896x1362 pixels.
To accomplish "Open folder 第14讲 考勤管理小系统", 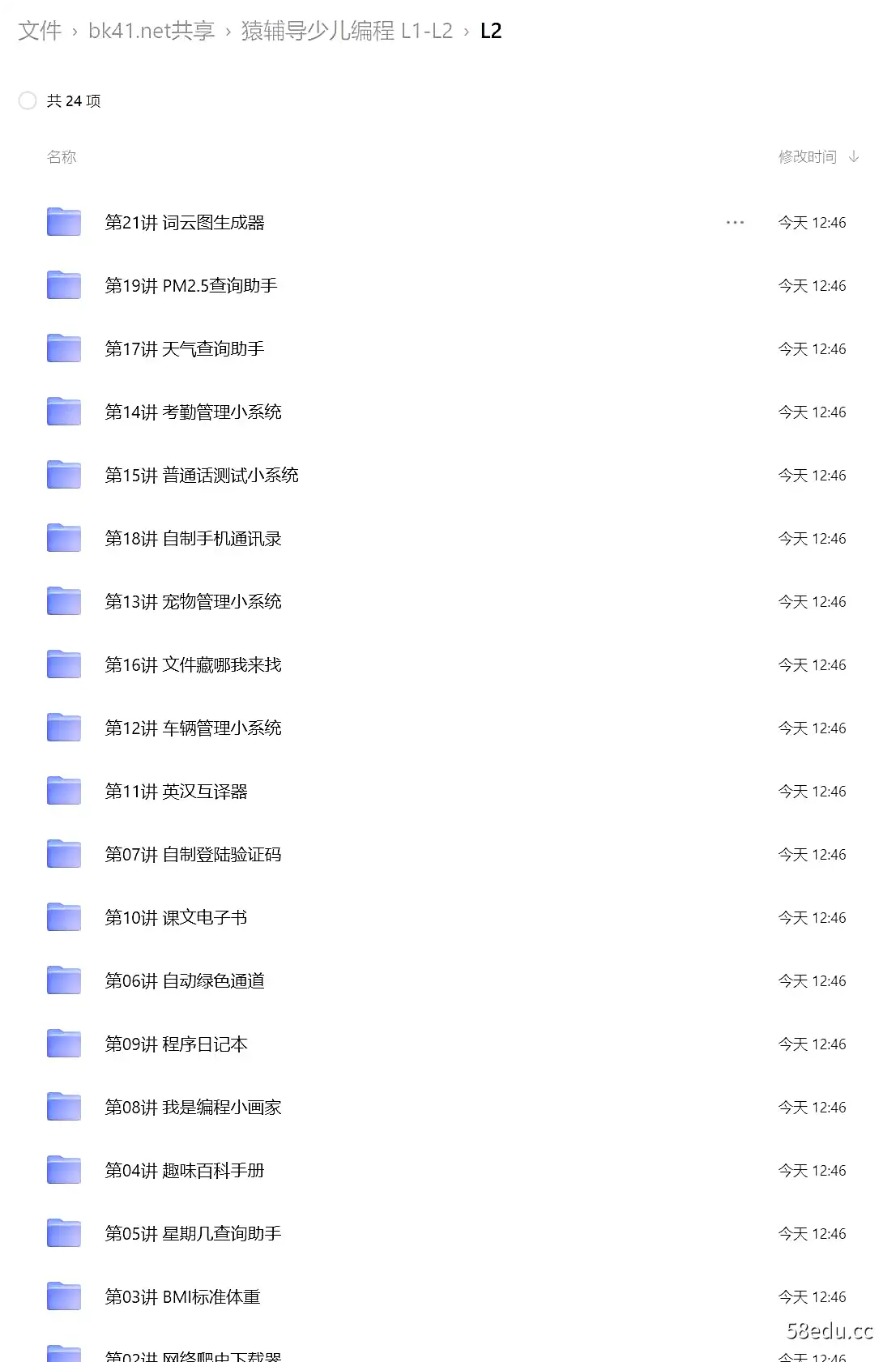I will (193, 412).
